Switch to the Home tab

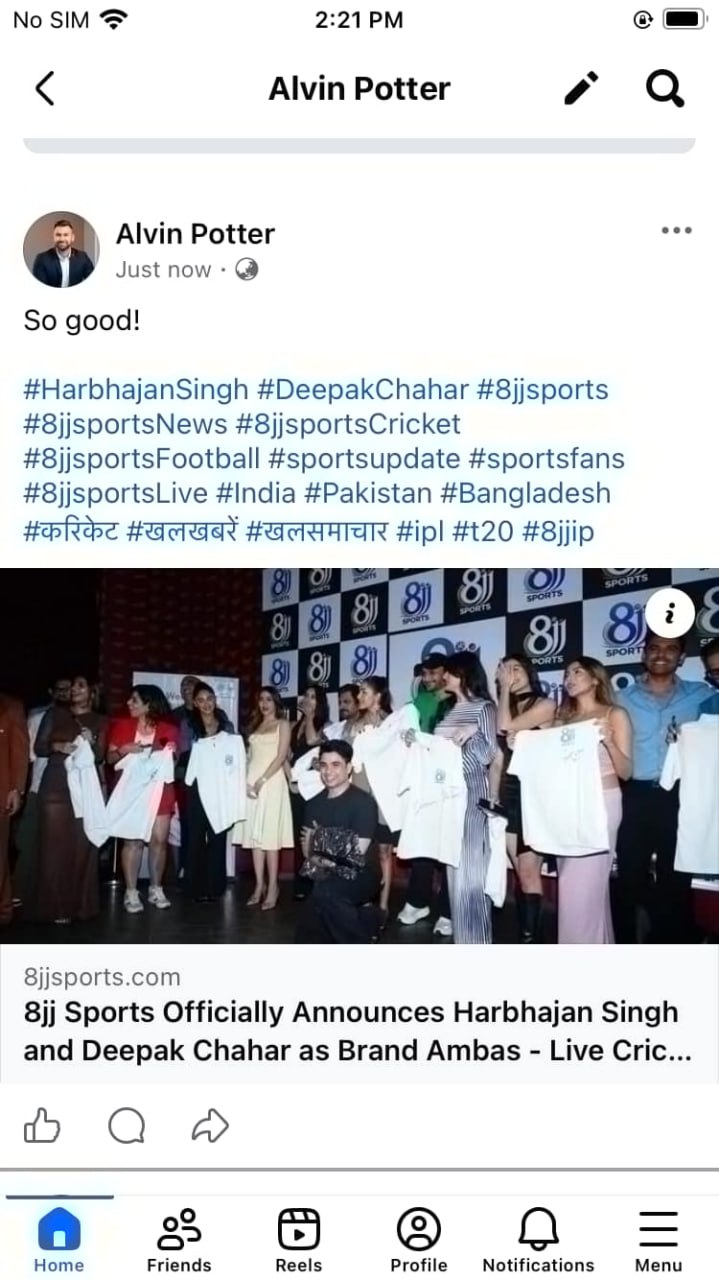(x=59, y=1240)
